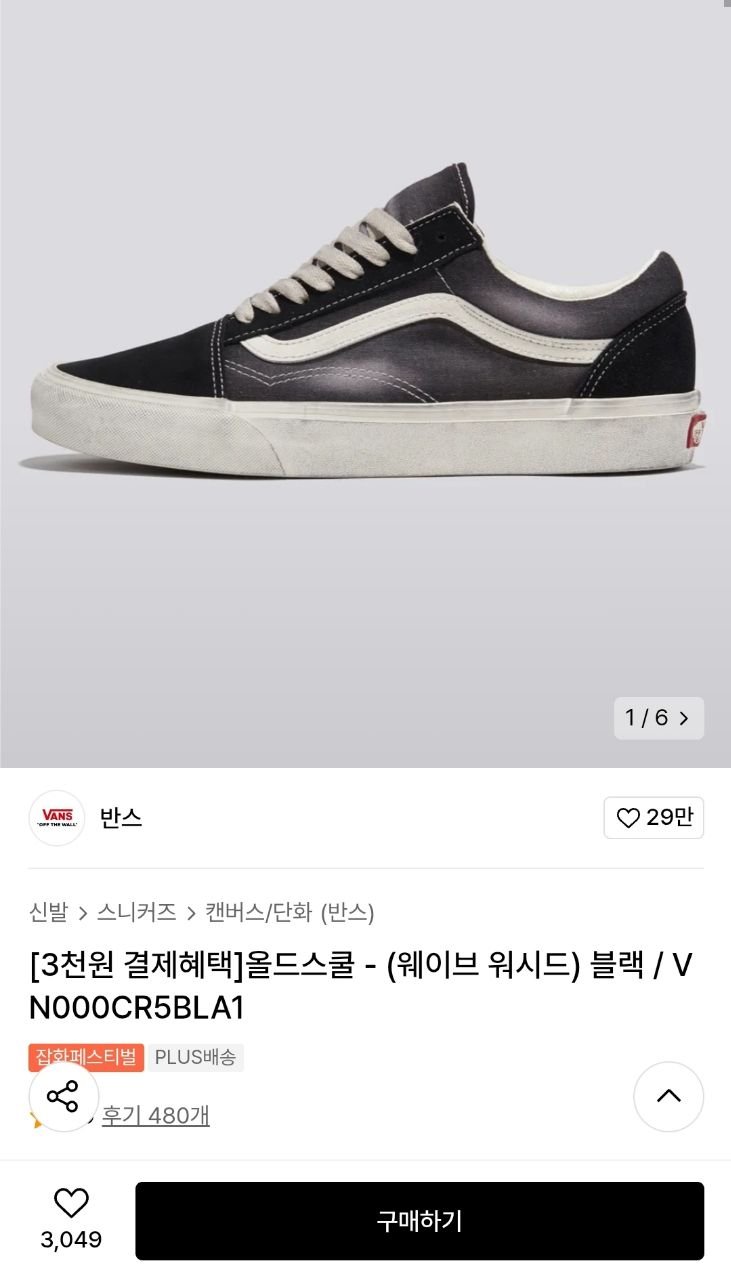Open the 스니커즈 category breadcrumb
Image resolution: width=731 pixels, height=1280 pixels.
coord(137,912)
